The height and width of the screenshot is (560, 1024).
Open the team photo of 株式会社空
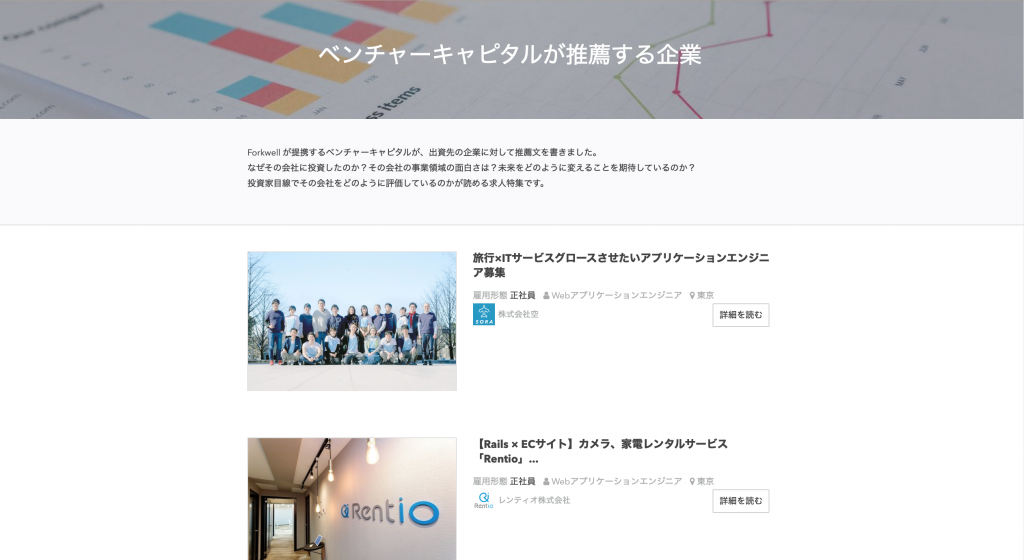tap(352, 321)
